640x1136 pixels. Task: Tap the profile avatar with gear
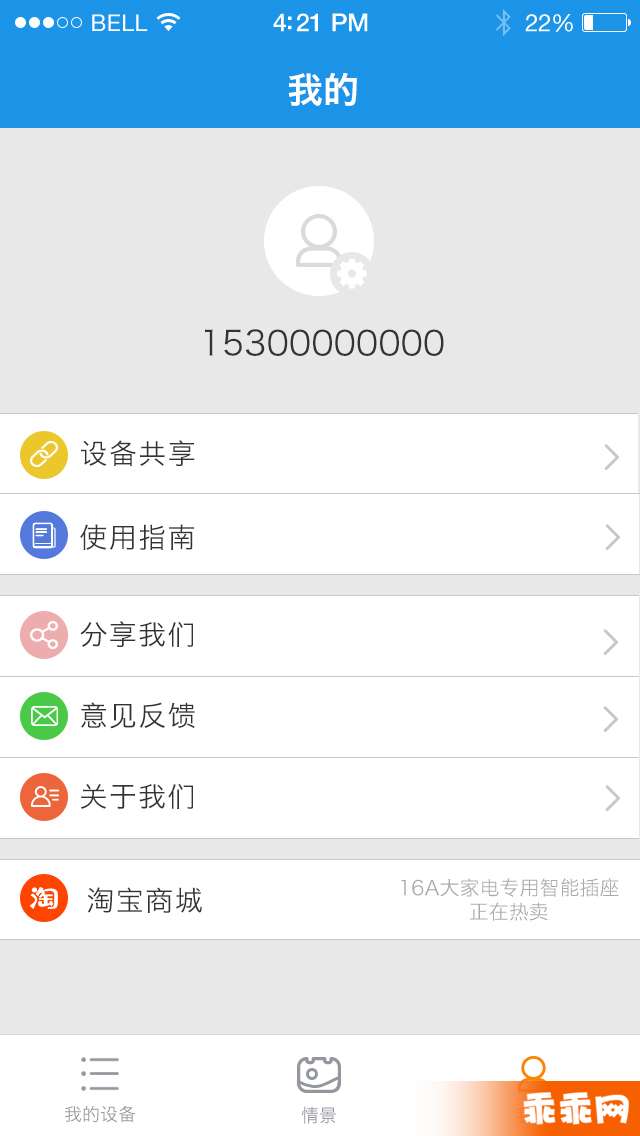pyautogui.click(x=319, y=241)
